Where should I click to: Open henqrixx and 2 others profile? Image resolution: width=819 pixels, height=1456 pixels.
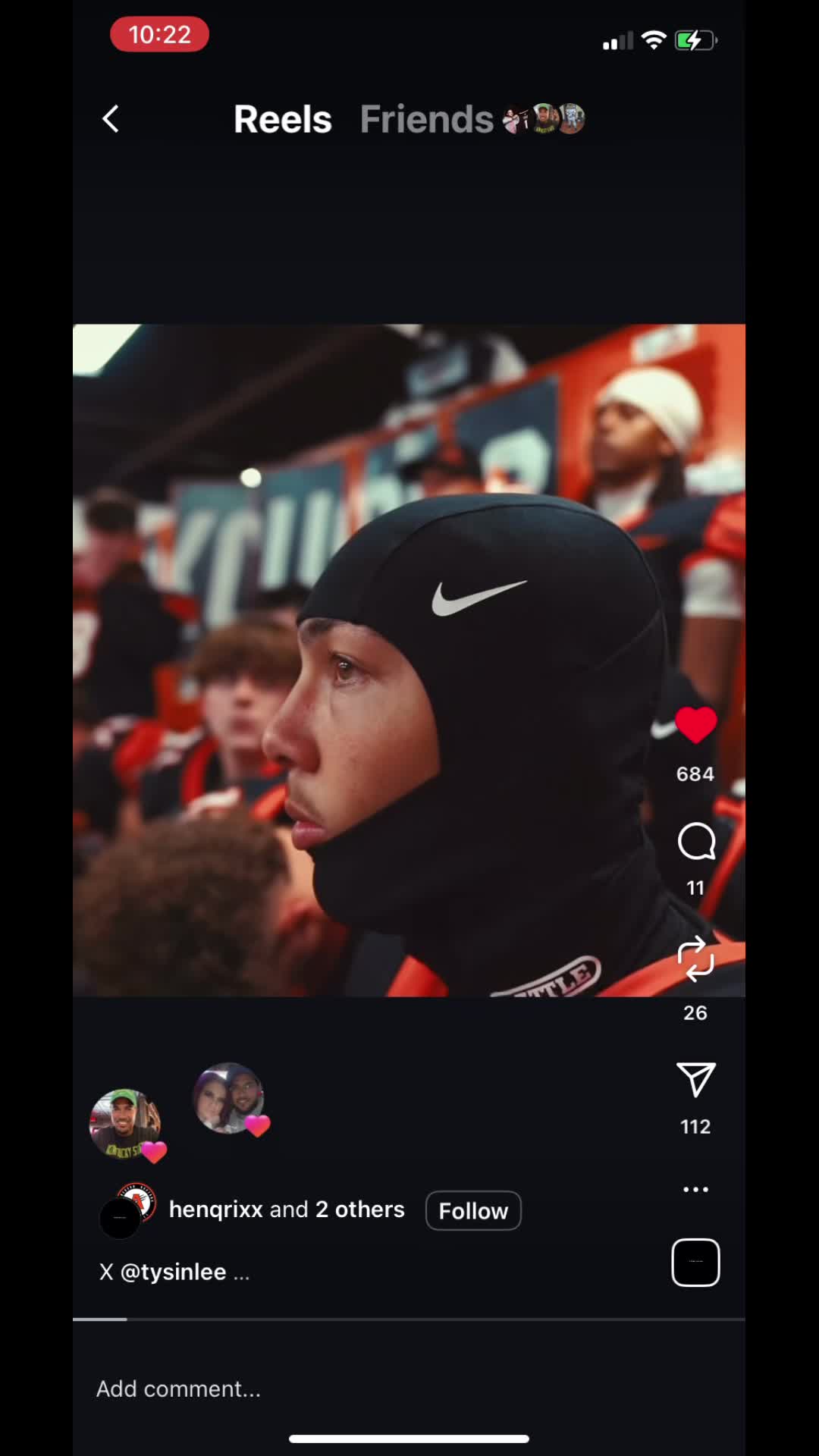click(286, 1210)
